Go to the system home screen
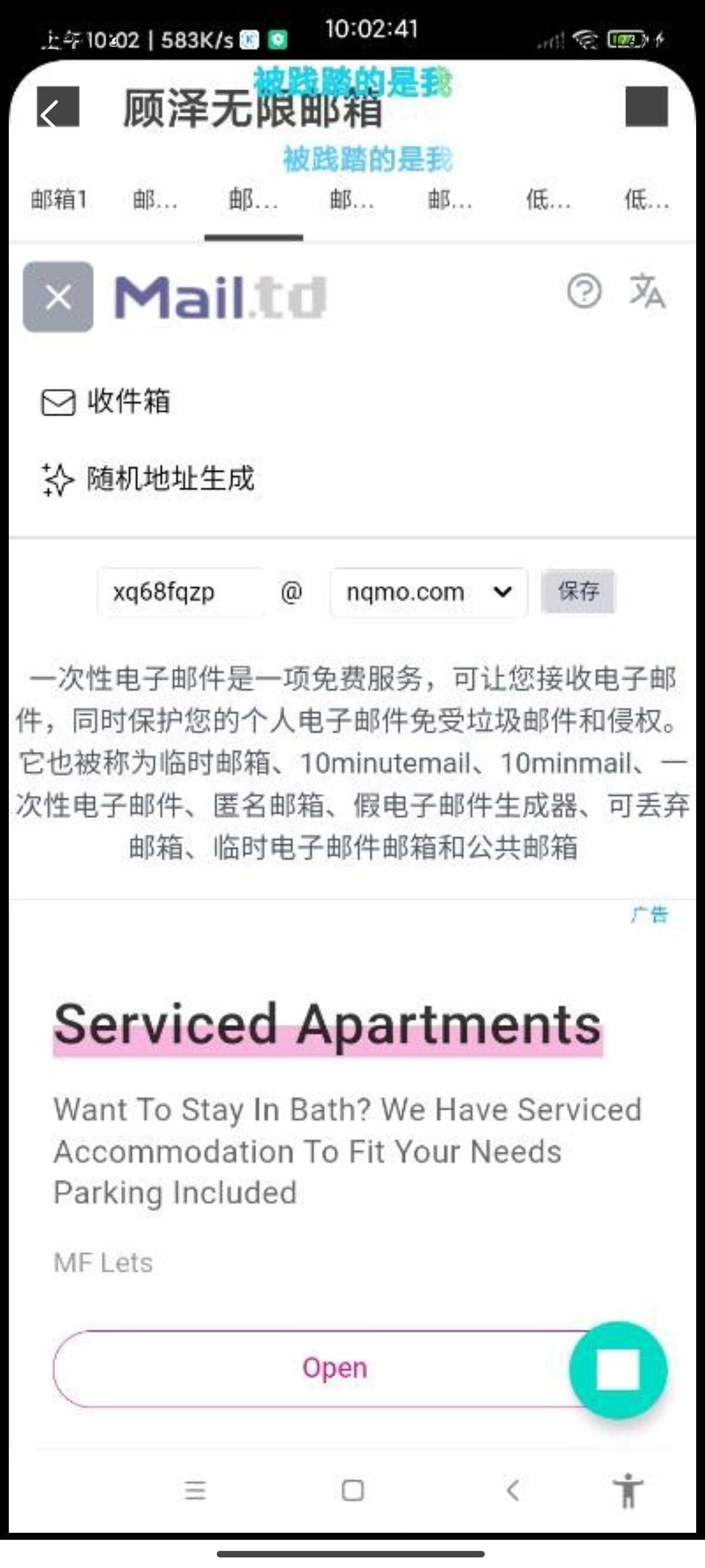 (352, 1490)
